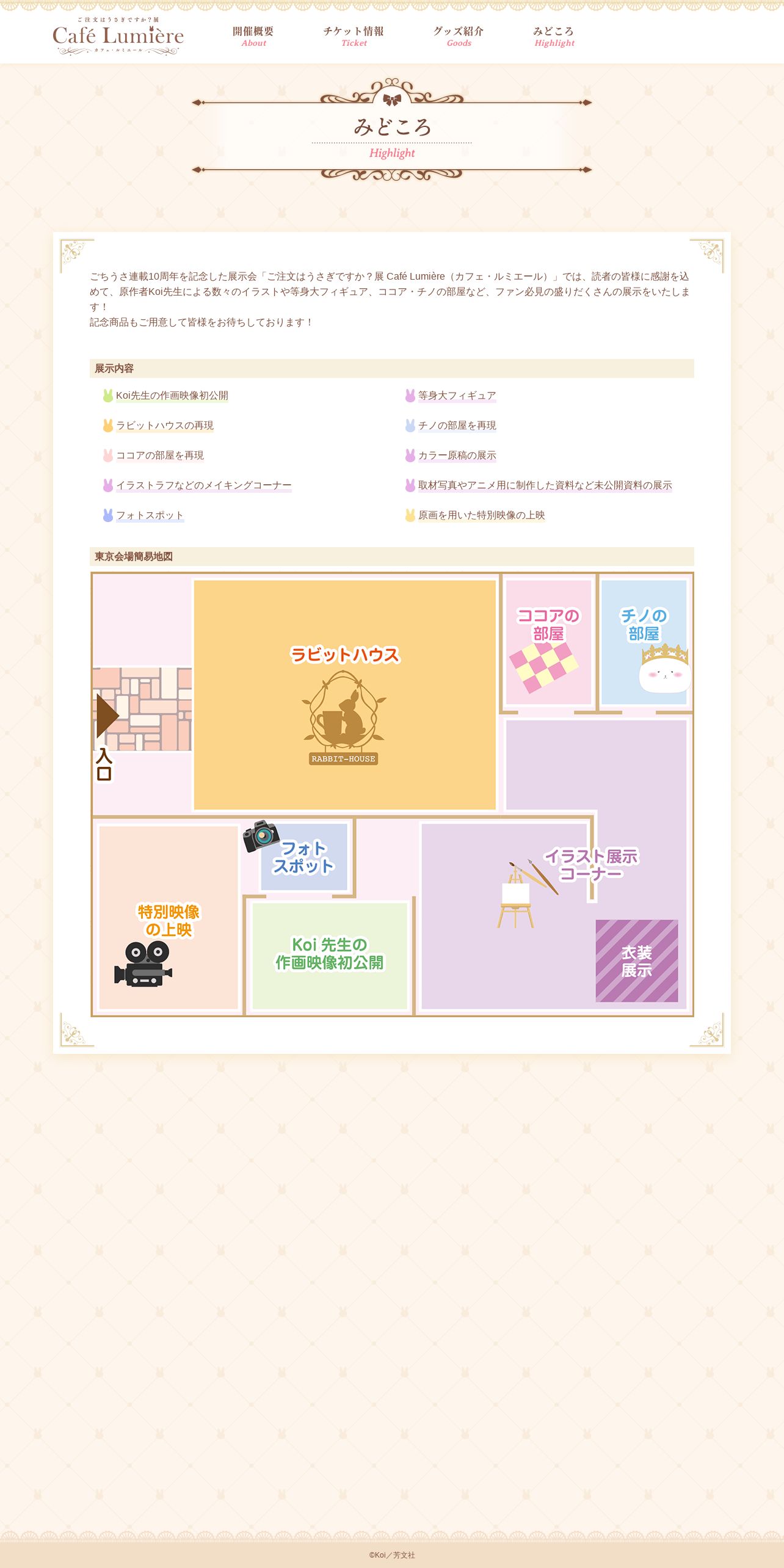Open the グッズ紹介 Goods page
This screenshot has width=784, height=1568.
point(459,37)
